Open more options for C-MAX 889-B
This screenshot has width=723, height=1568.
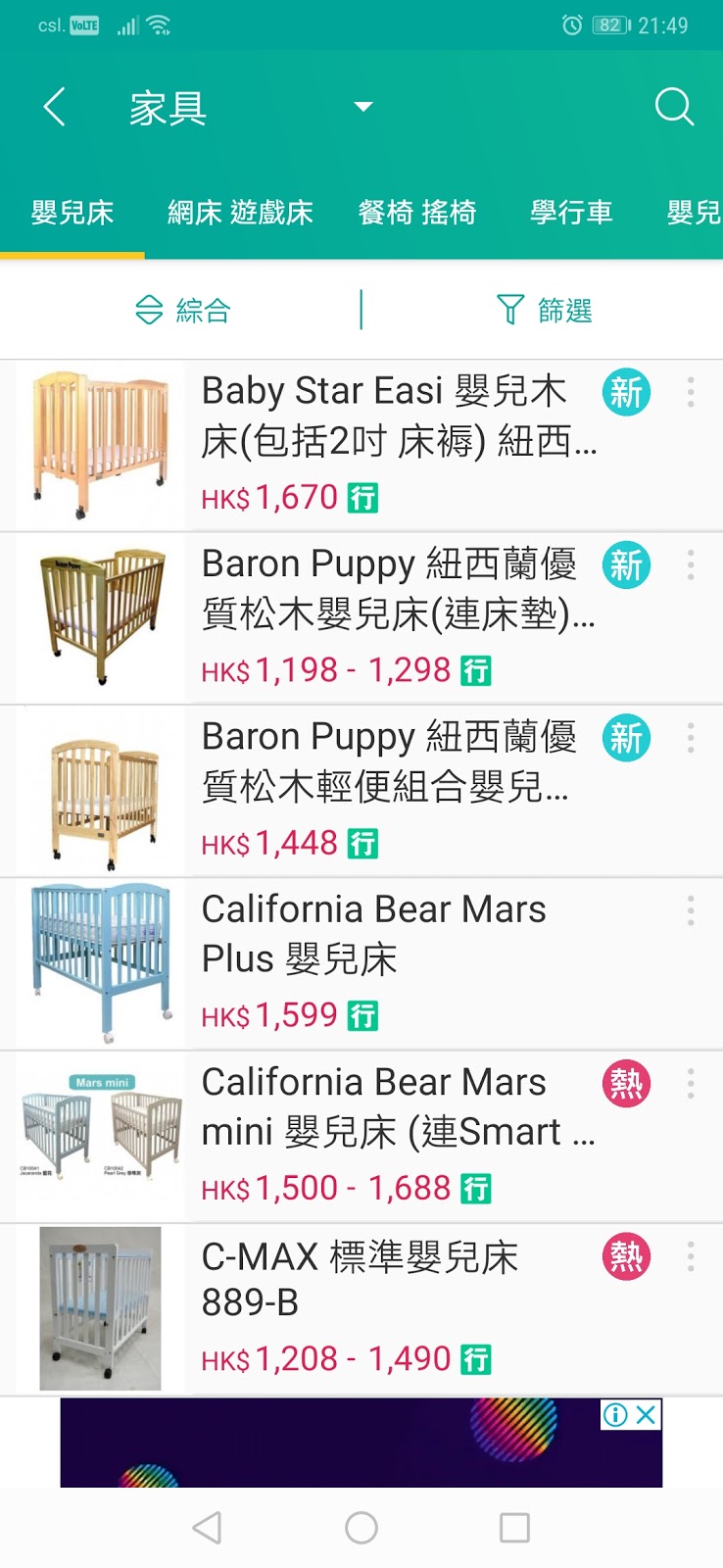691,1256
